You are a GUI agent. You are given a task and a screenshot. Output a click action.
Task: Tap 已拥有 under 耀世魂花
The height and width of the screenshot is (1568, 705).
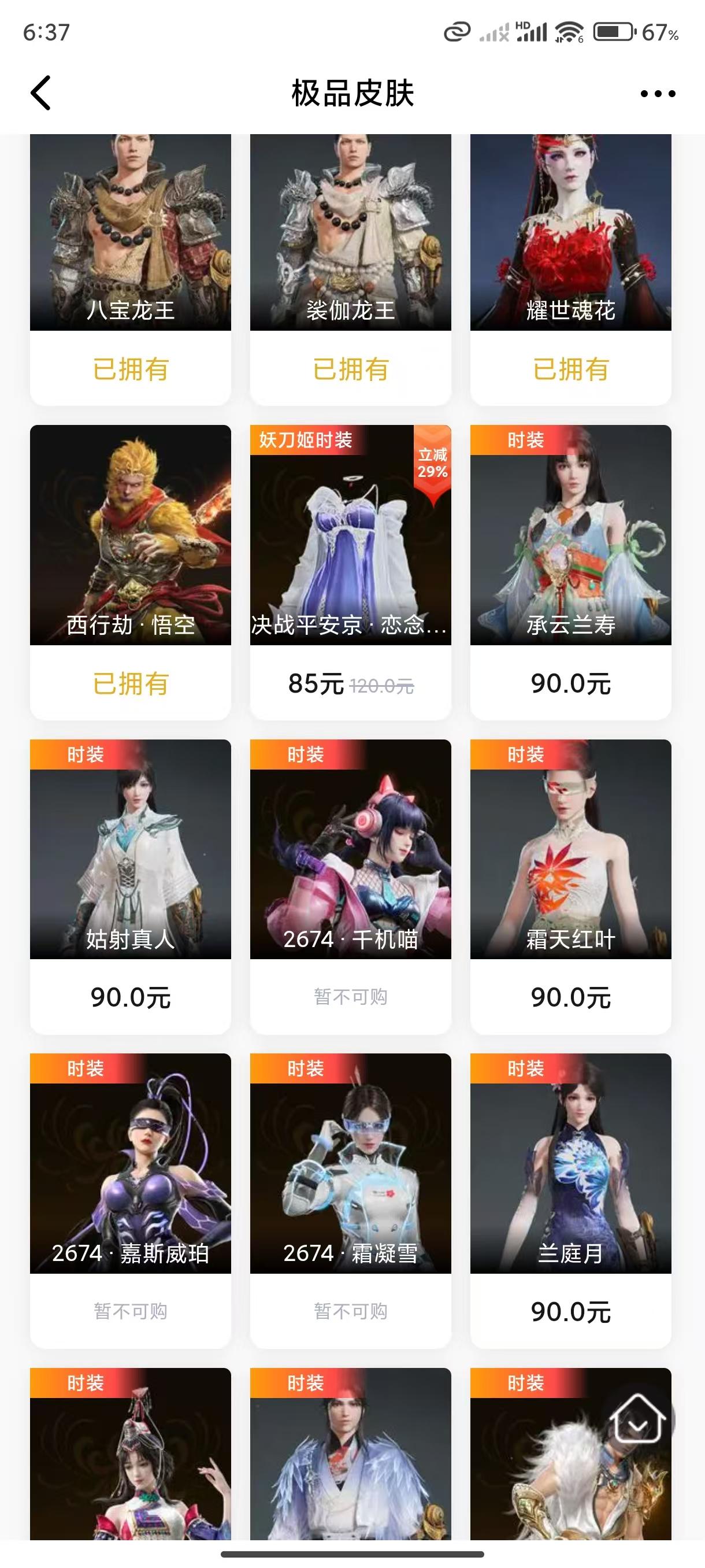coord(571,370)
